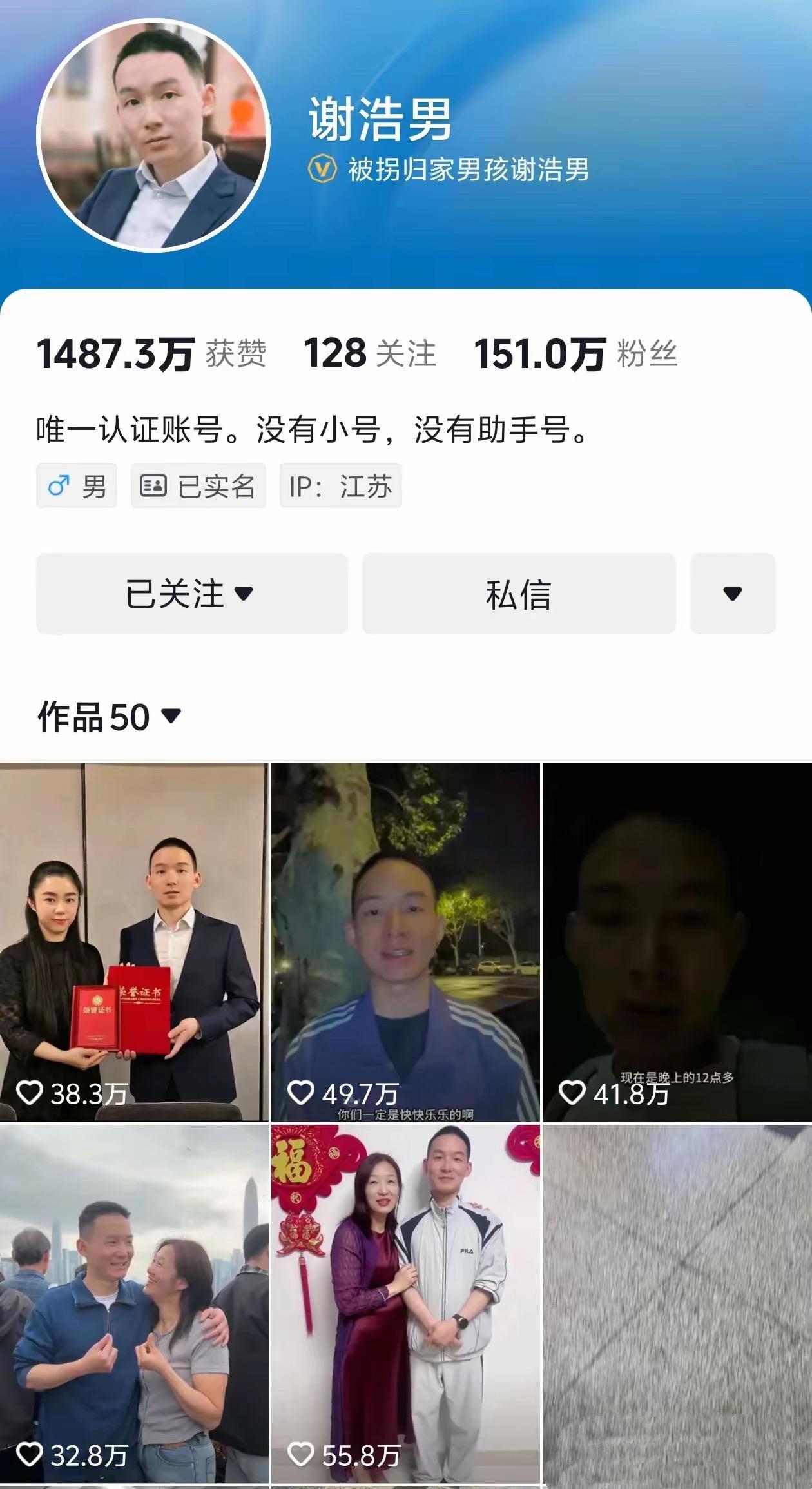Open the 151.0万 粉丝 followers list
The width and height of the screenshot is (812, 1489).
[575, 354]
